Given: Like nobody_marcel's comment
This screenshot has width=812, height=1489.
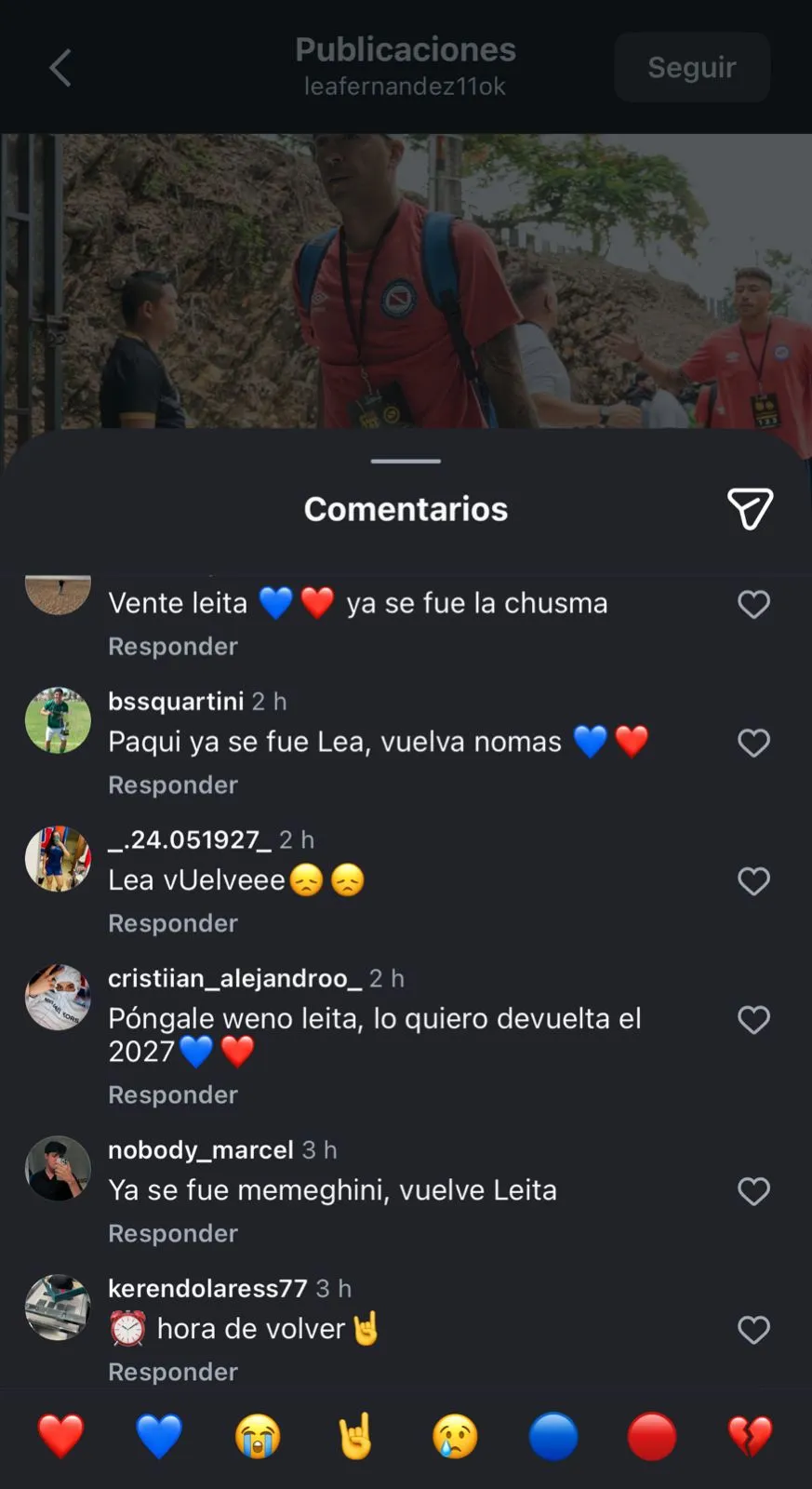Looking at the screenshot, I should click(753, 1191).
